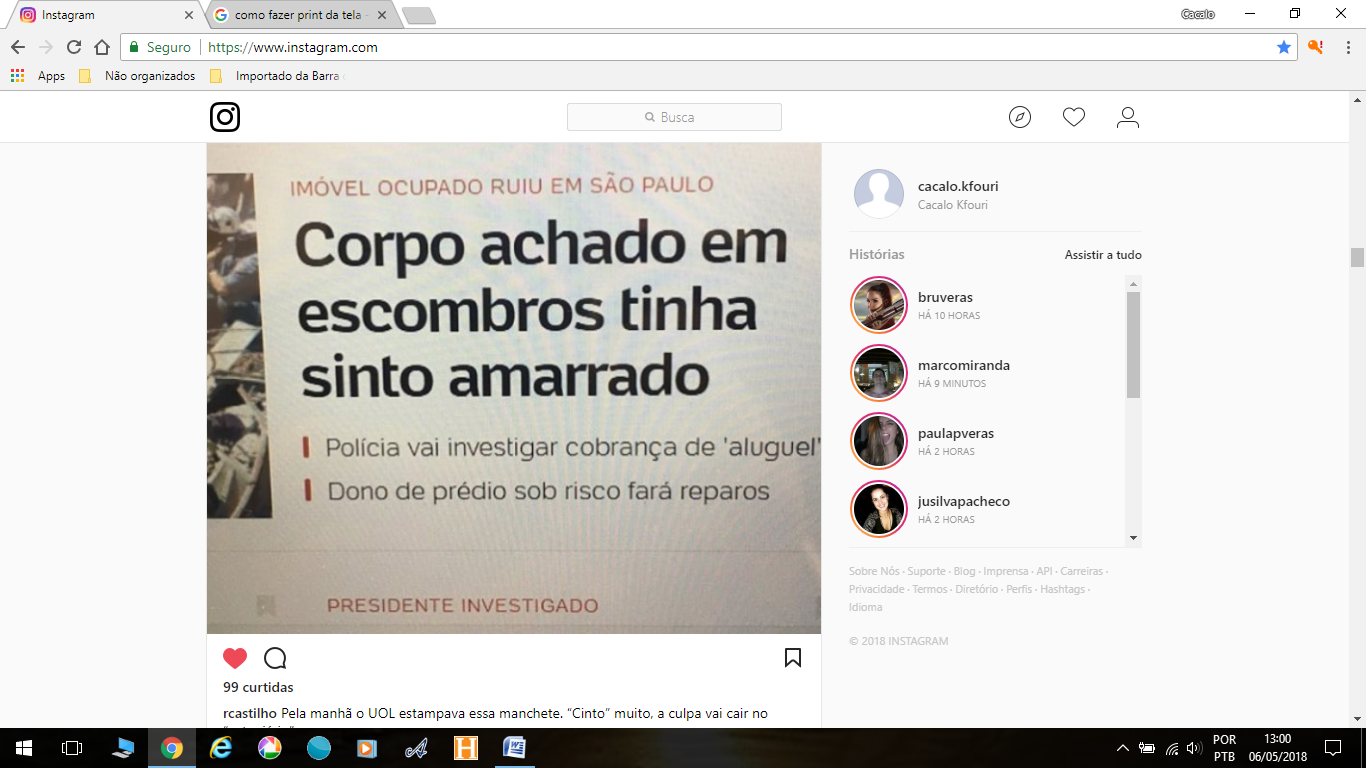1366x768 pixels.
Task: Close the Instagram browser tab
Action: tap(189, 15)
